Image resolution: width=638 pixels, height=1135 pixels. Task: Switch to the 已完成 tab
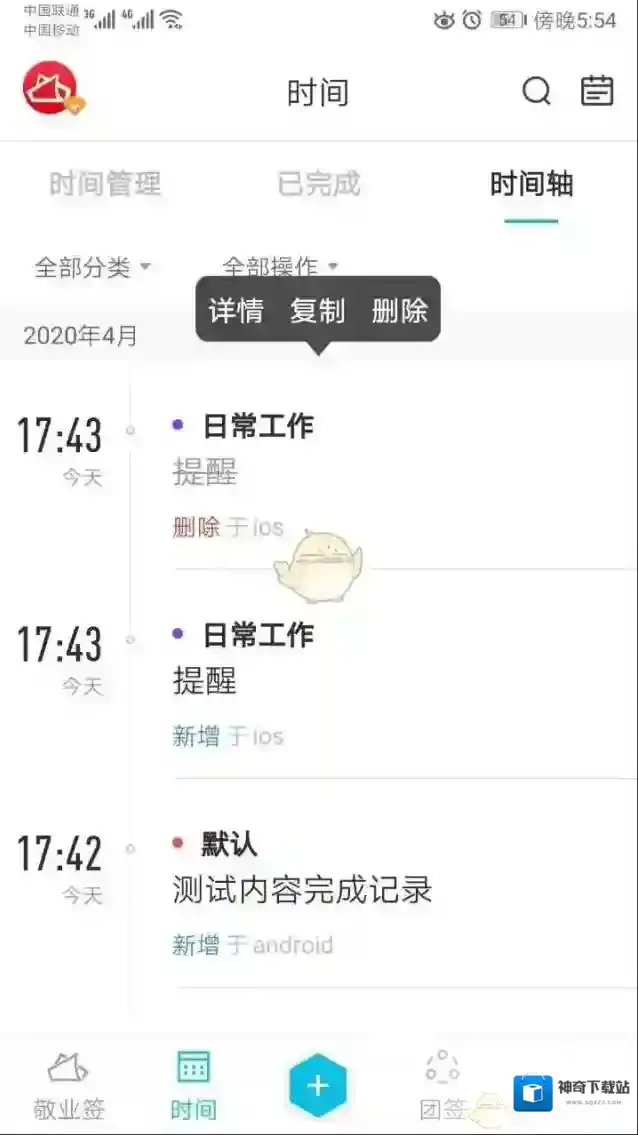click(x=318, y=184)
